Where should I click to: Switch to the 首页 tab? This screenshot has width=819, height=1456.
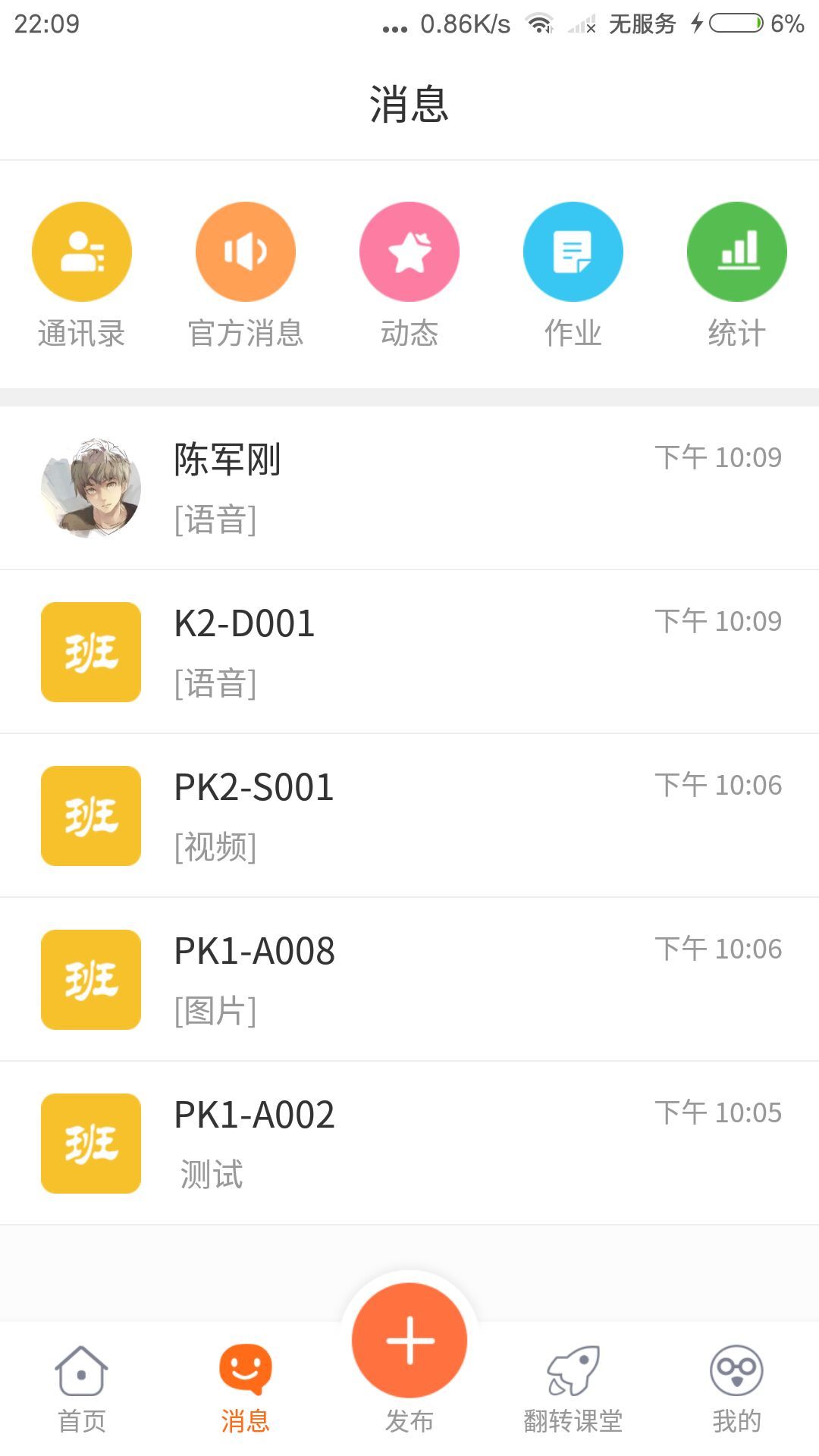click(x=82, y=1395)
